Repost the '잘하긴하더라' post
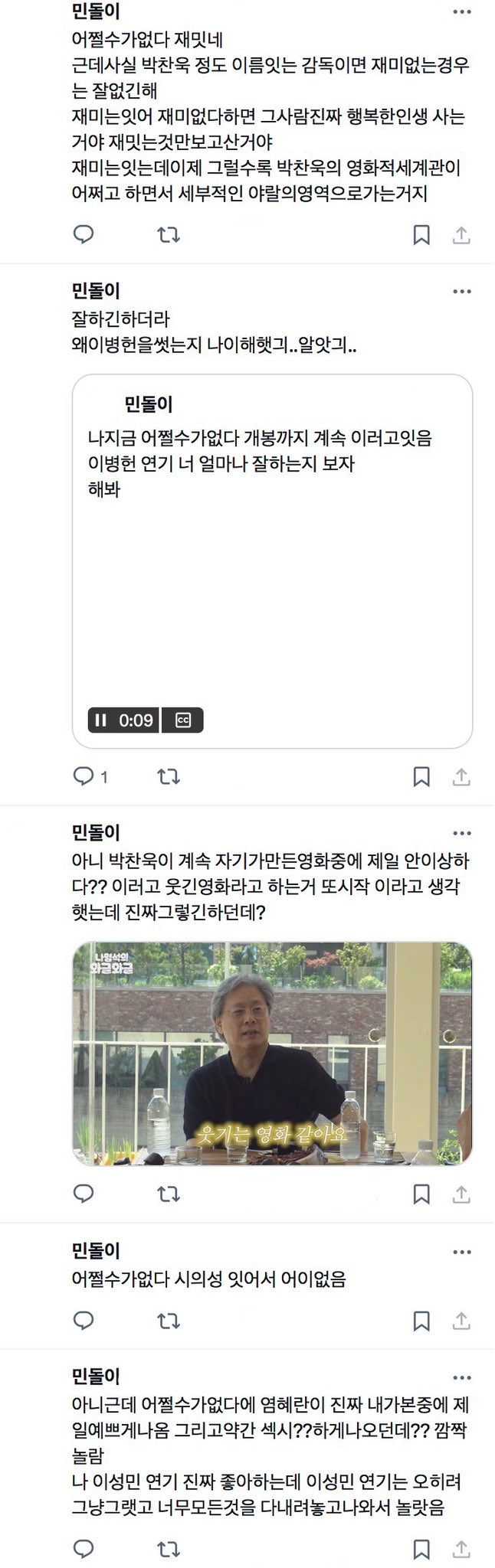This screenshot has height=1568, width=495. (168, 777)
